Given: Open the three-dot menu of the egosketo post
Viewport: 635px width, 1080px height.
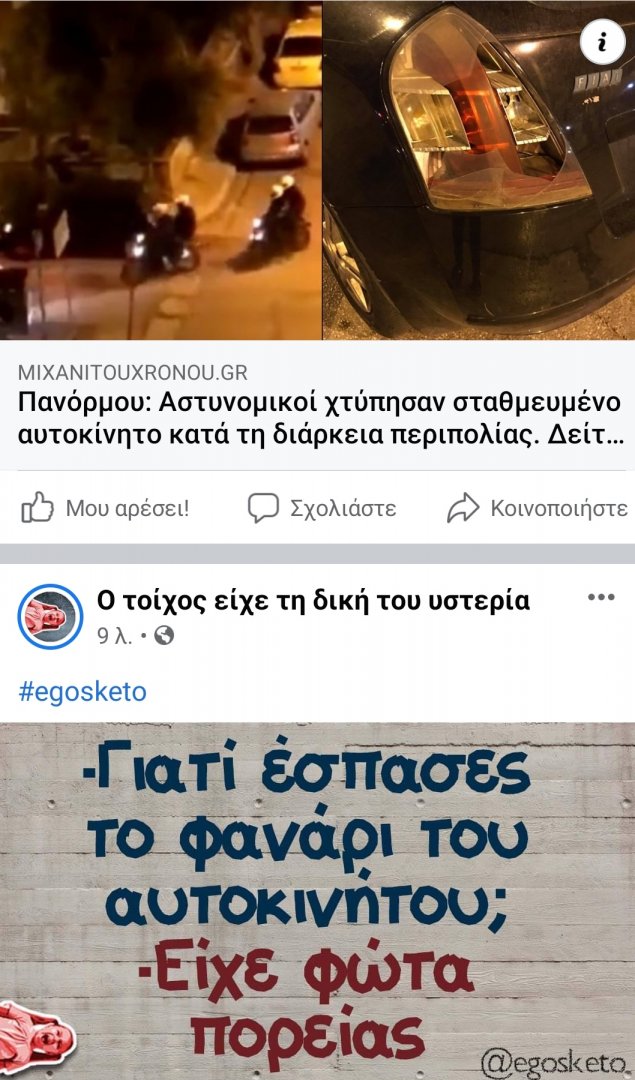Looking at the screenshot, I should pyautogui.click(x=600, y=598).
